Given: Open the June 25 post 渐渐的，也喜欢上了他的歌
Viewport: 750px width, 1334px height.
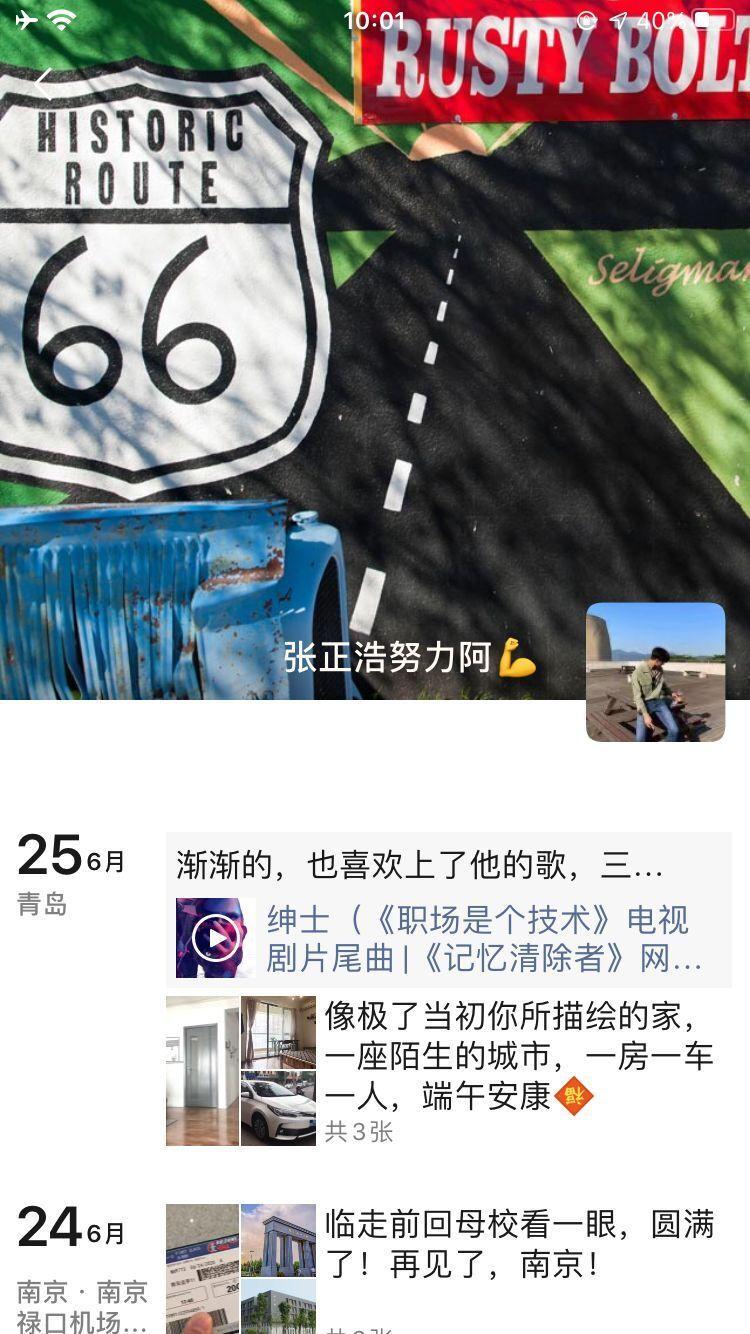Looking at the screenshot, I should click(420, 865).
